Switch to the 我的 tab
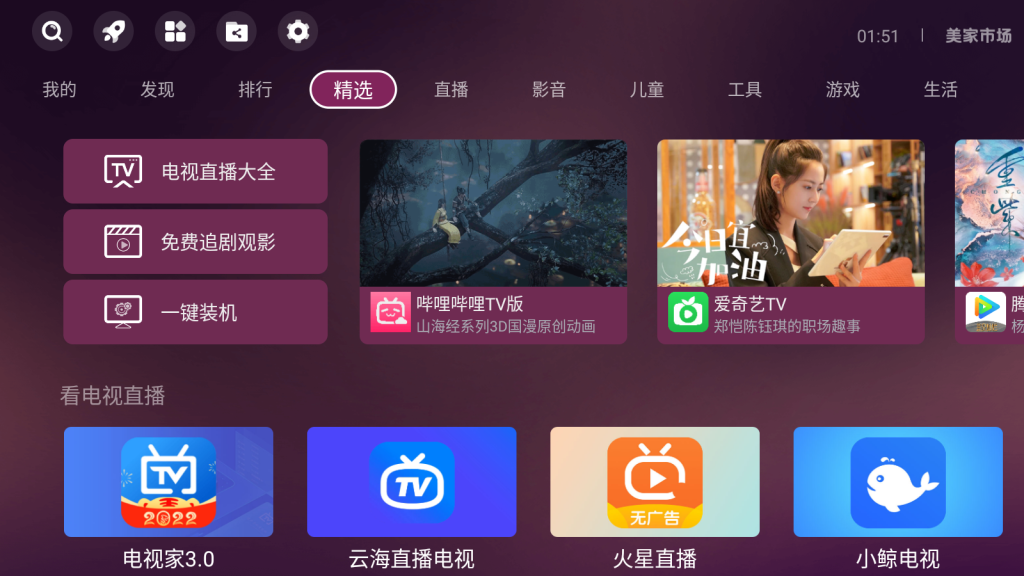The width and height of the screenshot is (1024, 576). tap(59, 90)
